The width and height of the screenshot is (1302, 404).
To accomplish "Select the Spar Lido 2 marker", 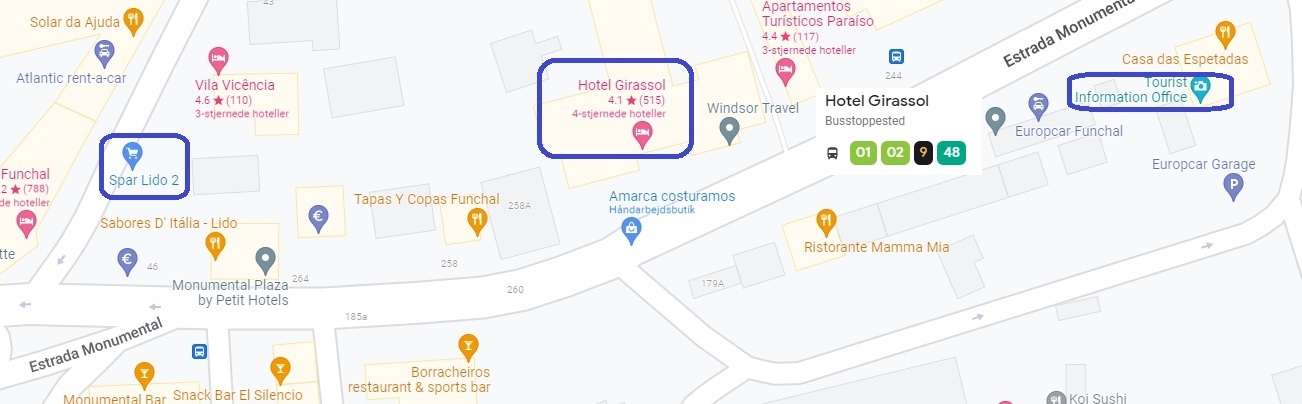I will [x=130, y=153].
